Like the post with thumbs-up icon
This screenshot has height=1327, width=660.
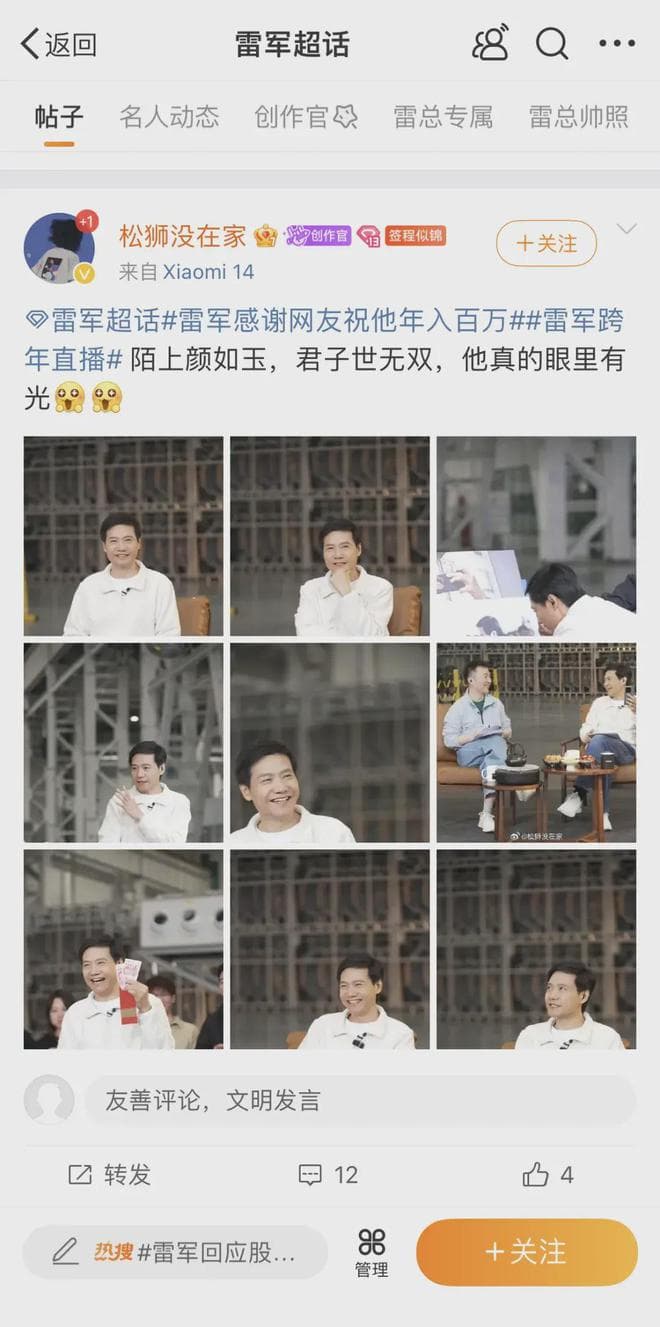tap(548, 1175)
